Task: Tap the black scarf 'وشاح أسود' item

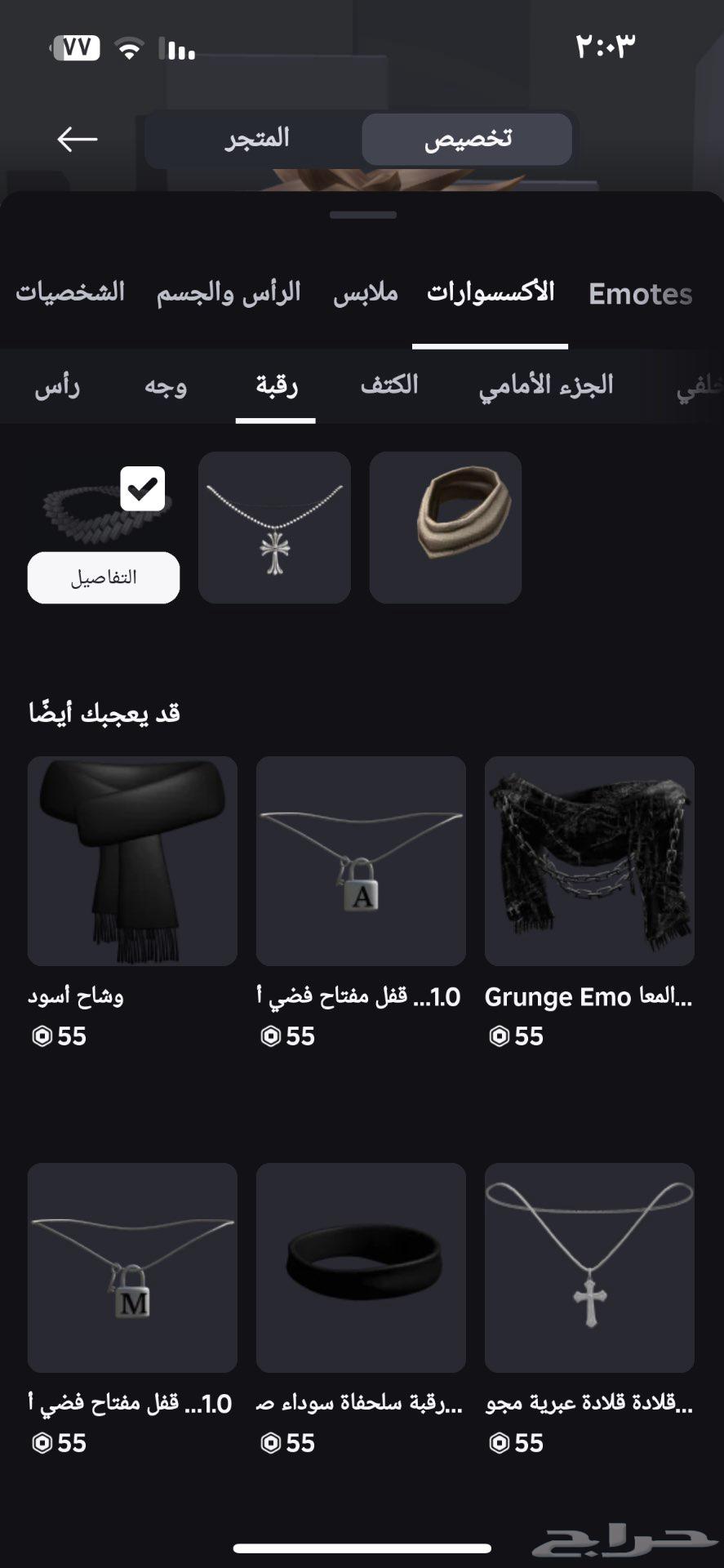Action: point(132,860)
